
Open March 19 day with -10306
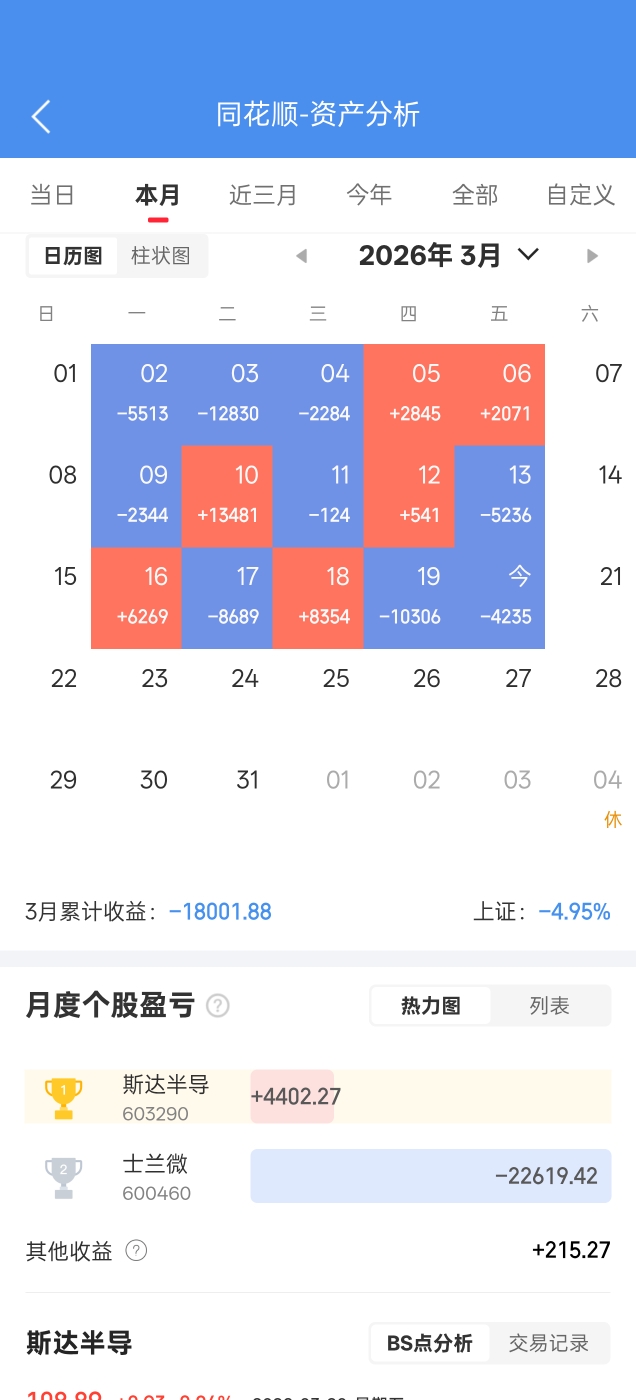coord(408,598)
